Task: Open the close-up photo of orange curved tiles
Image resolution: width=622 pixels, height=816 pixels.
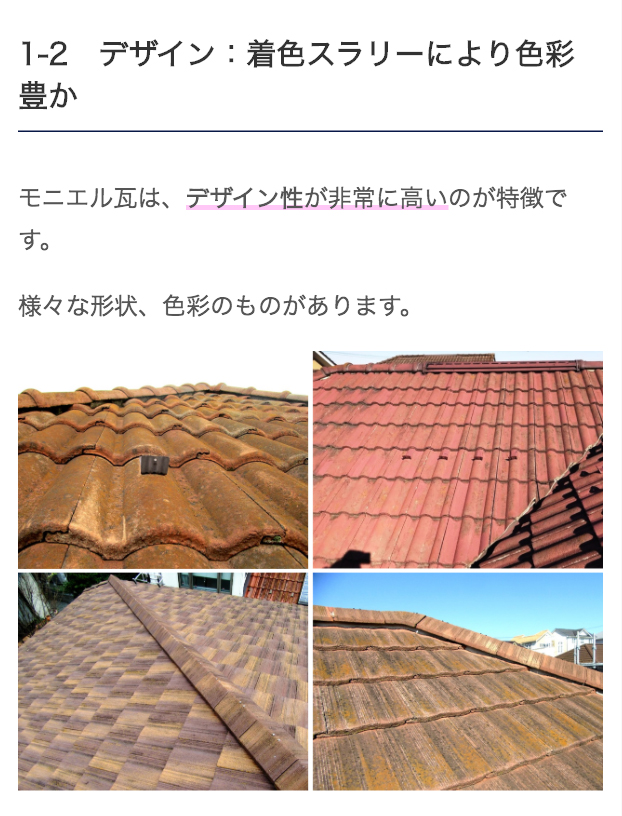Action: 162,461
